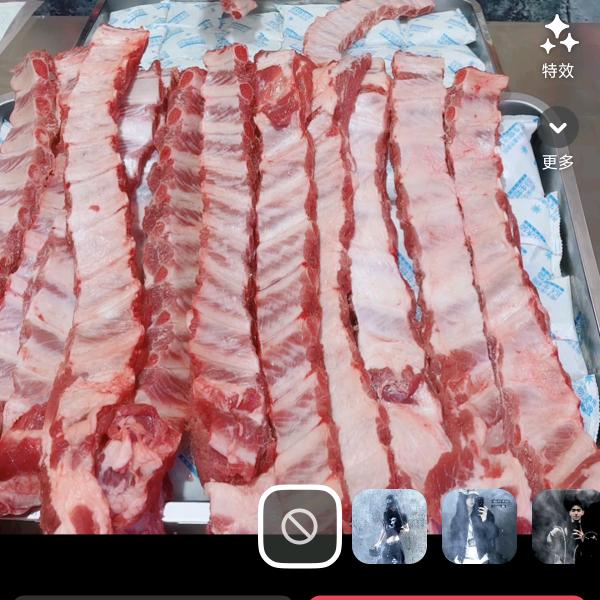Expand the 更多 options
This screenshot has height=600, width=600.
pyautogui.click(x=558, y=138)
